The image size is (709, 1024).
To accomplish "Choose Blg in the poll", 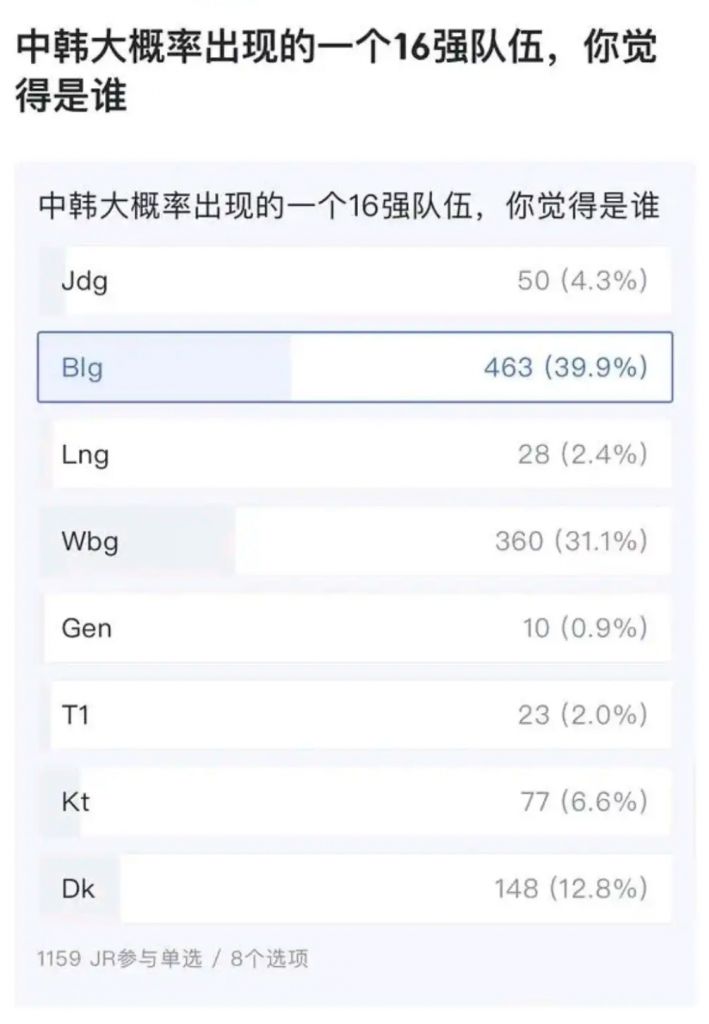I will tap(355, 368).
